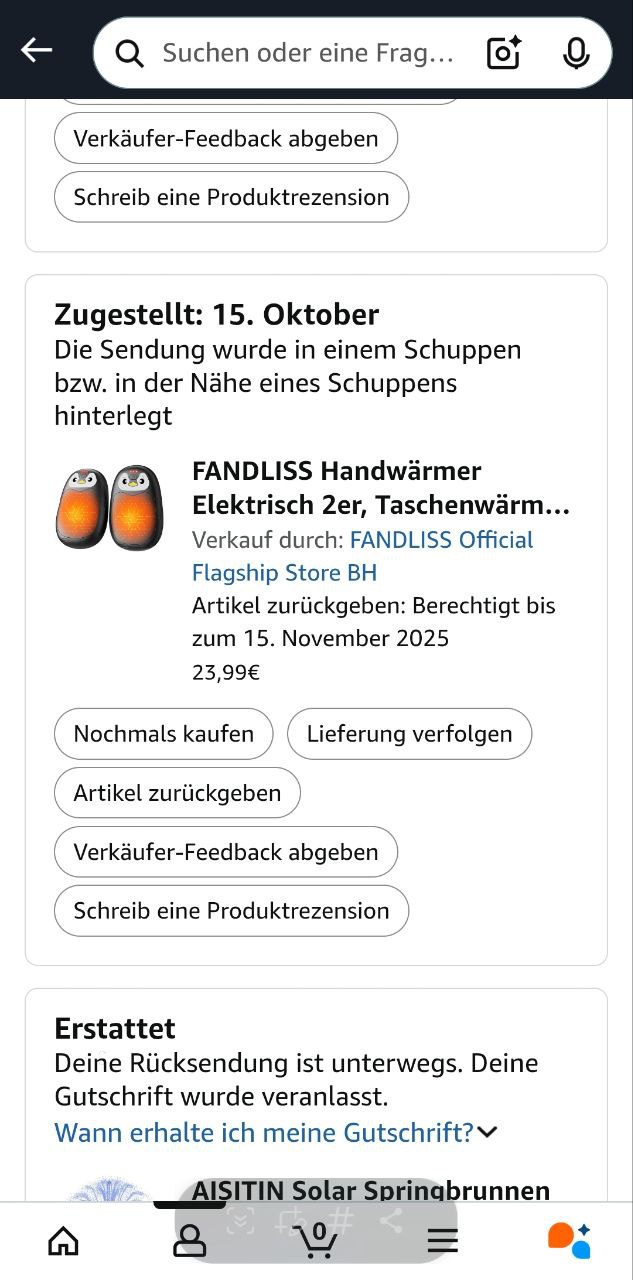Tap Nochmals kaufen for FANDLISS Handwärmer
The image size is (633, 1280).
pos(164,734)
